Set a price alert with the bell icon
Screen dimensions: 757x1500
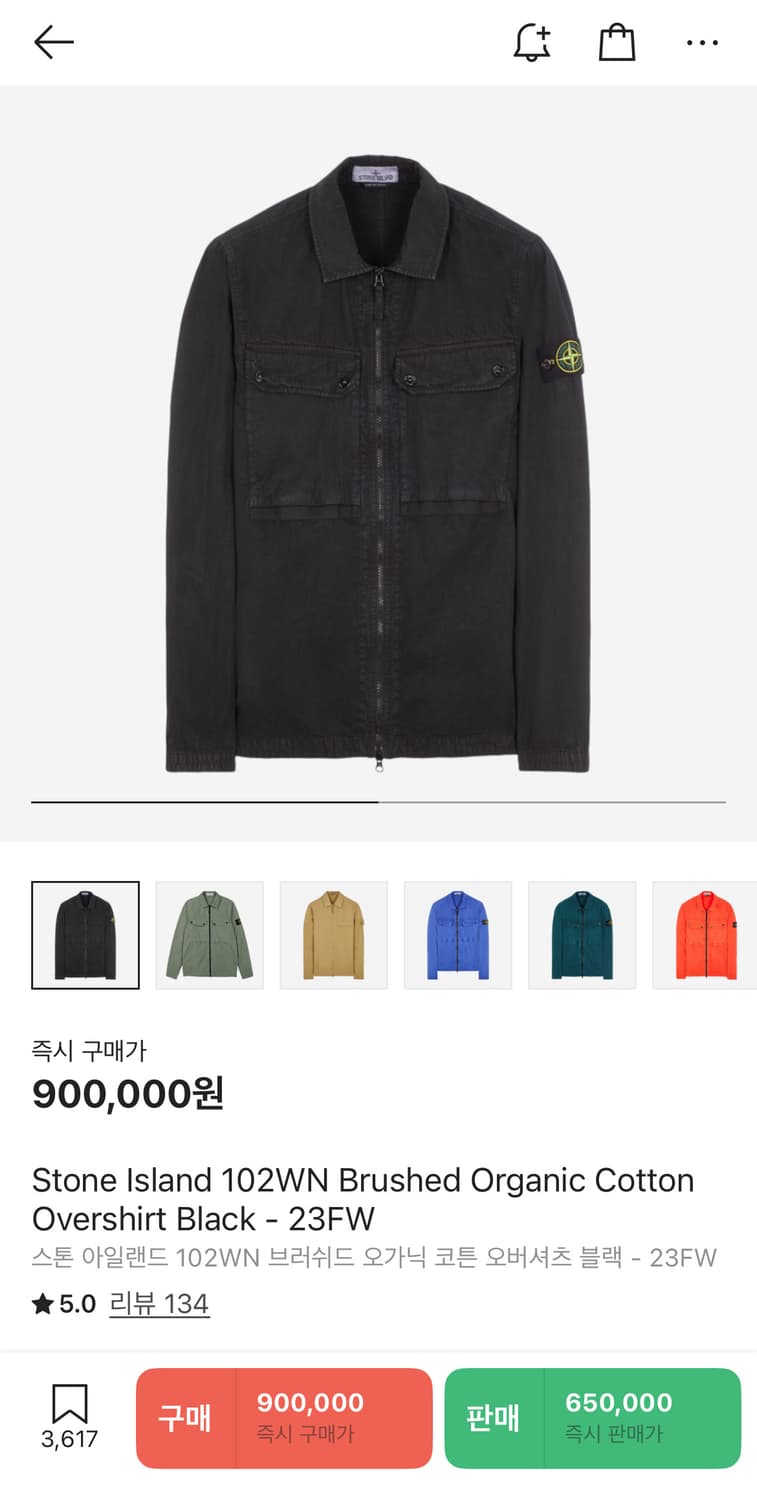[532, 42]
